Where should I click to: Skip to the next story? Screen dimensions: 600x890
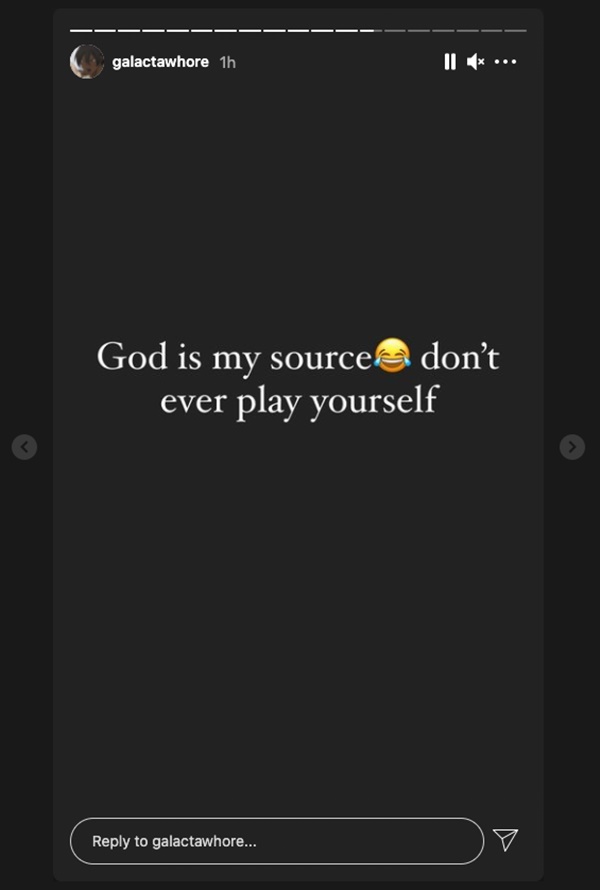coord(572,447)
